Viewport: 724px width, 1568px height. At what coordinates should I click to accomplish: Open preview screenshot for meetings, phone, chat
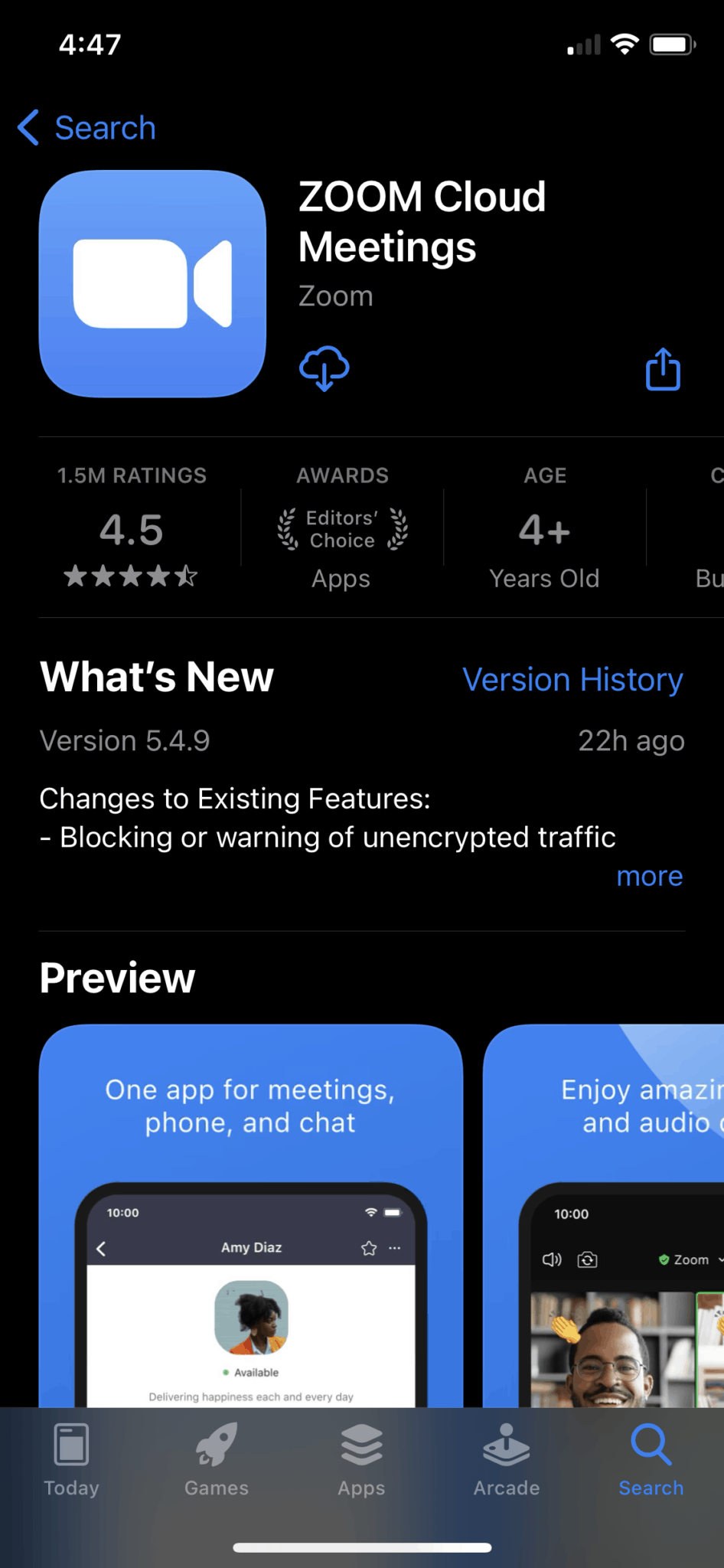[x=251, y=1216]
